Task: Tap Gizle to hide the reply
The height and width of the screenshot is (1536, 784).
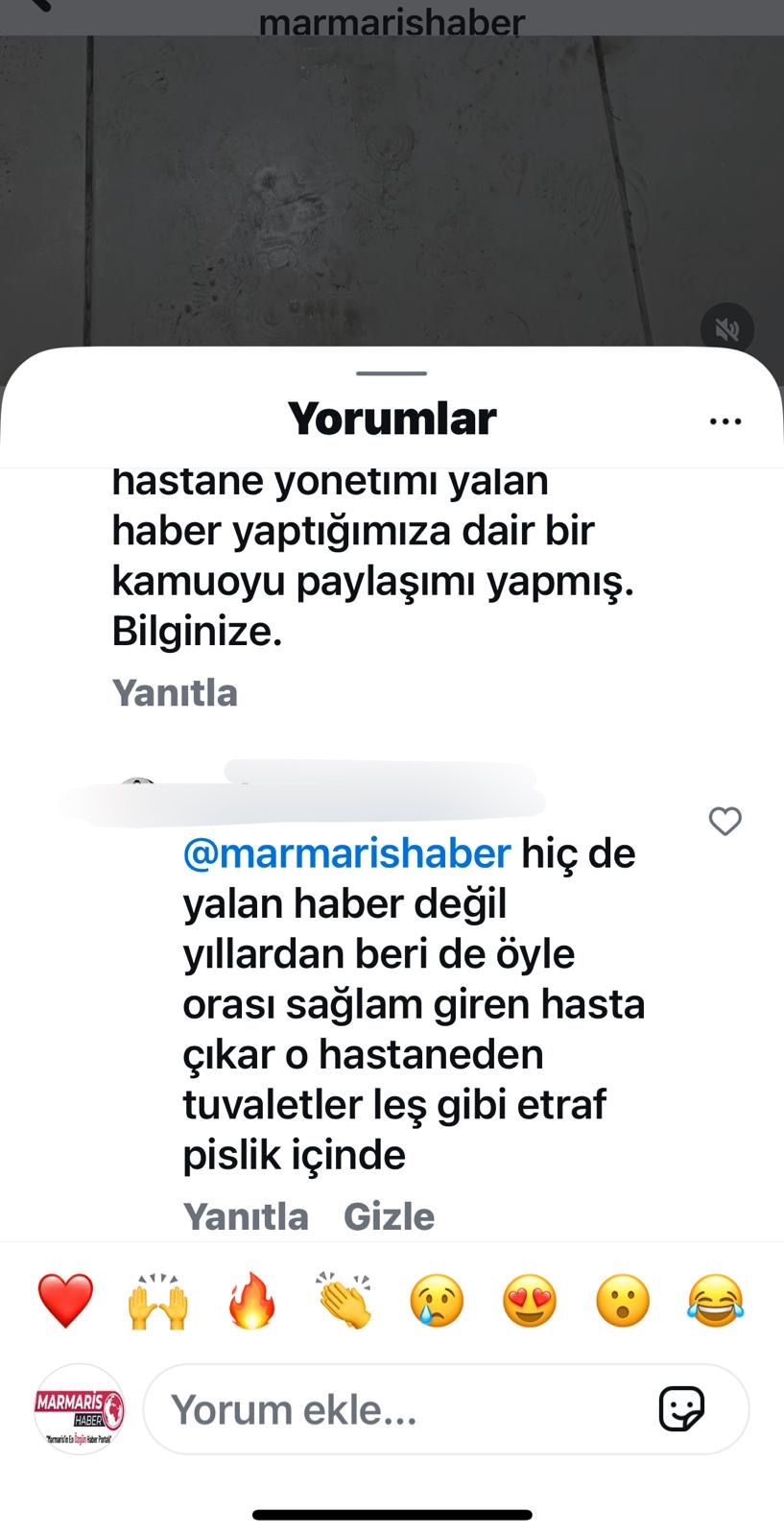Action: point(389,1216)
